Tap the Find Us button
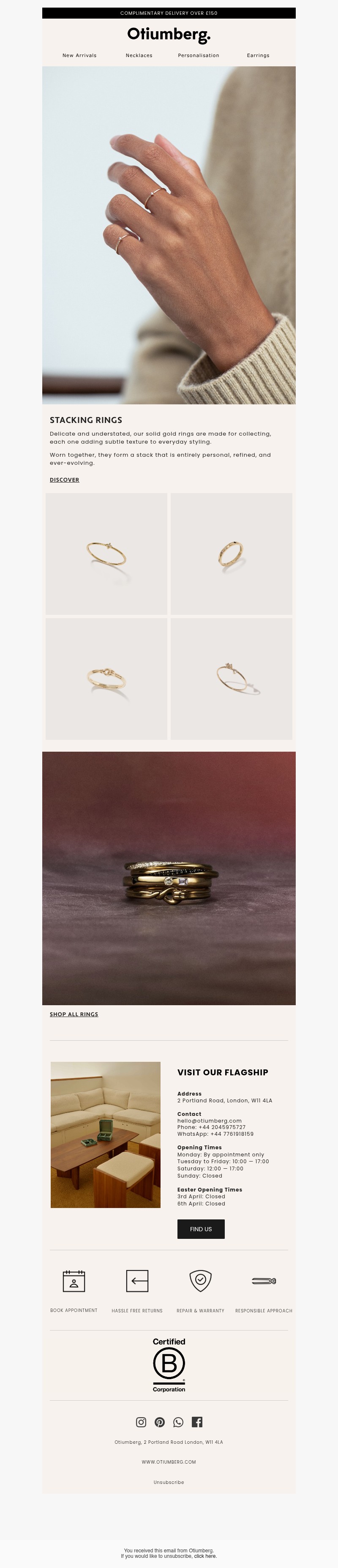This screenshot has height=1568, width=338. pyautogui.click(x=201, y=1229)
